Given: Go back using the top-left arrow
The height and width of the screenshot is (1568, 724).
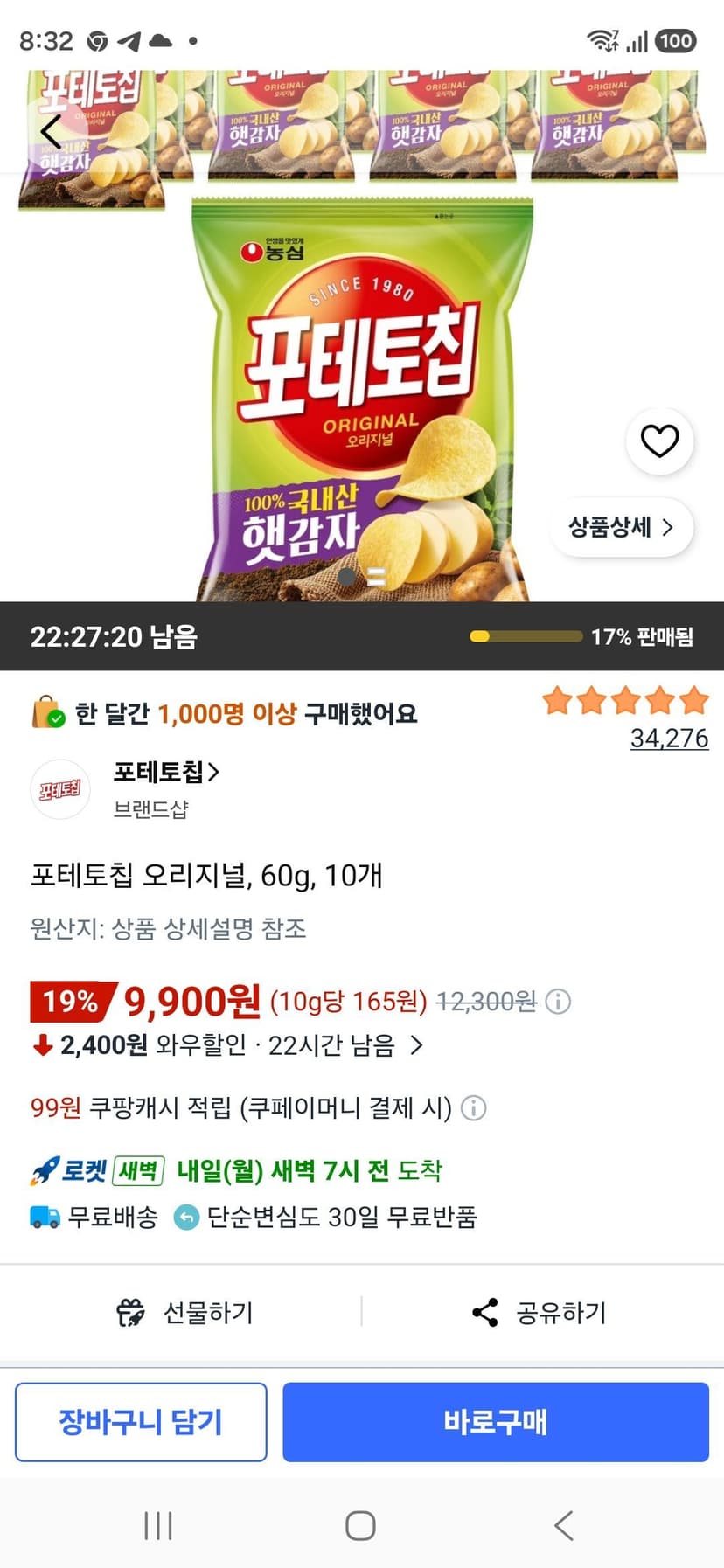Looking at the screenshot, I should [x=51, y=132].
